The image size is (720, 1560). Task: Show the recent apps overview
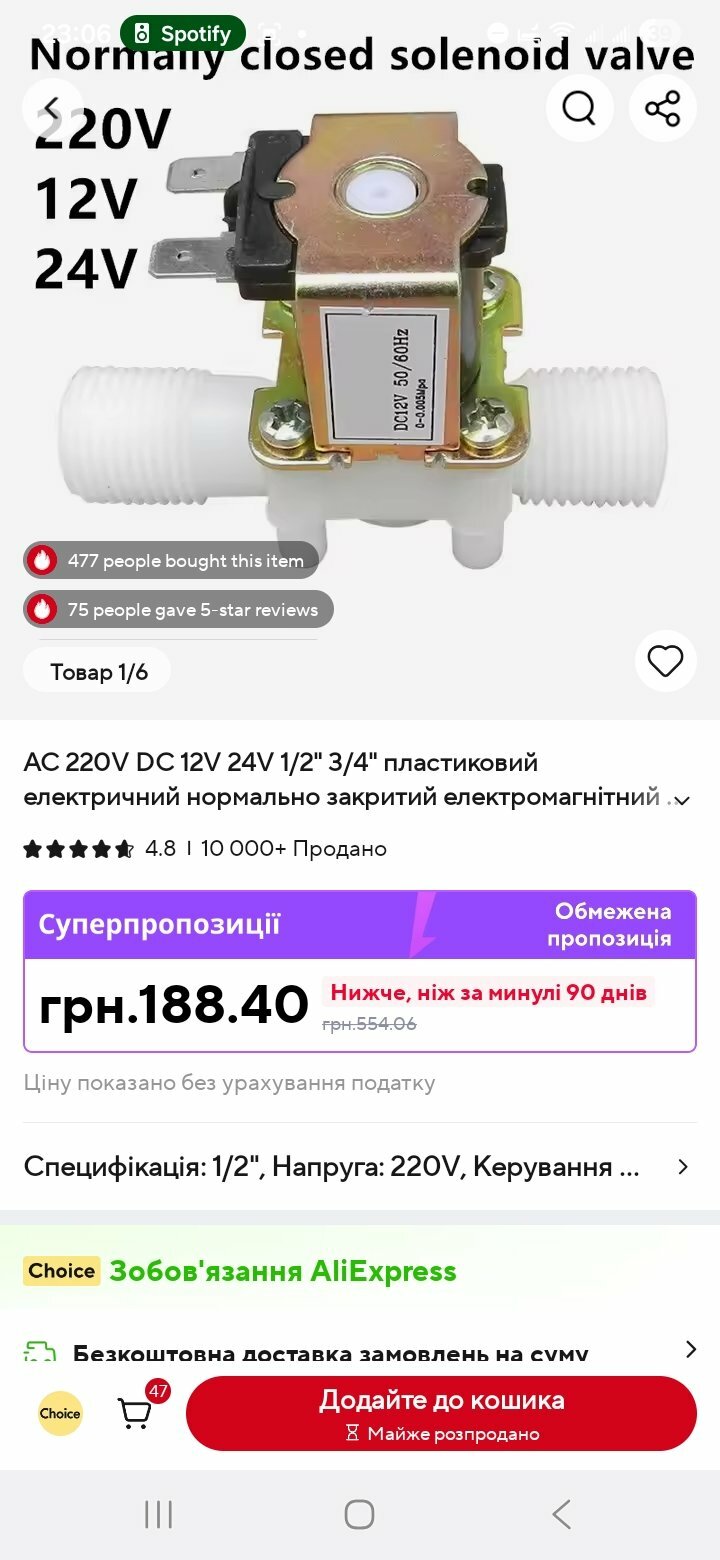(158, 1514)
